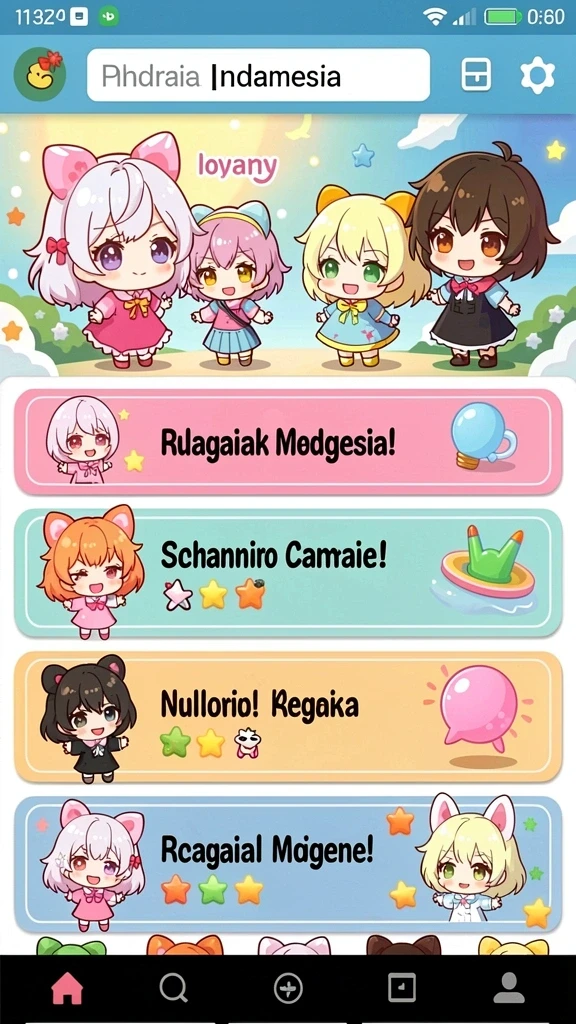Tap the Indamesia search field
This screenshot has height=1024, width=576.
259,75
